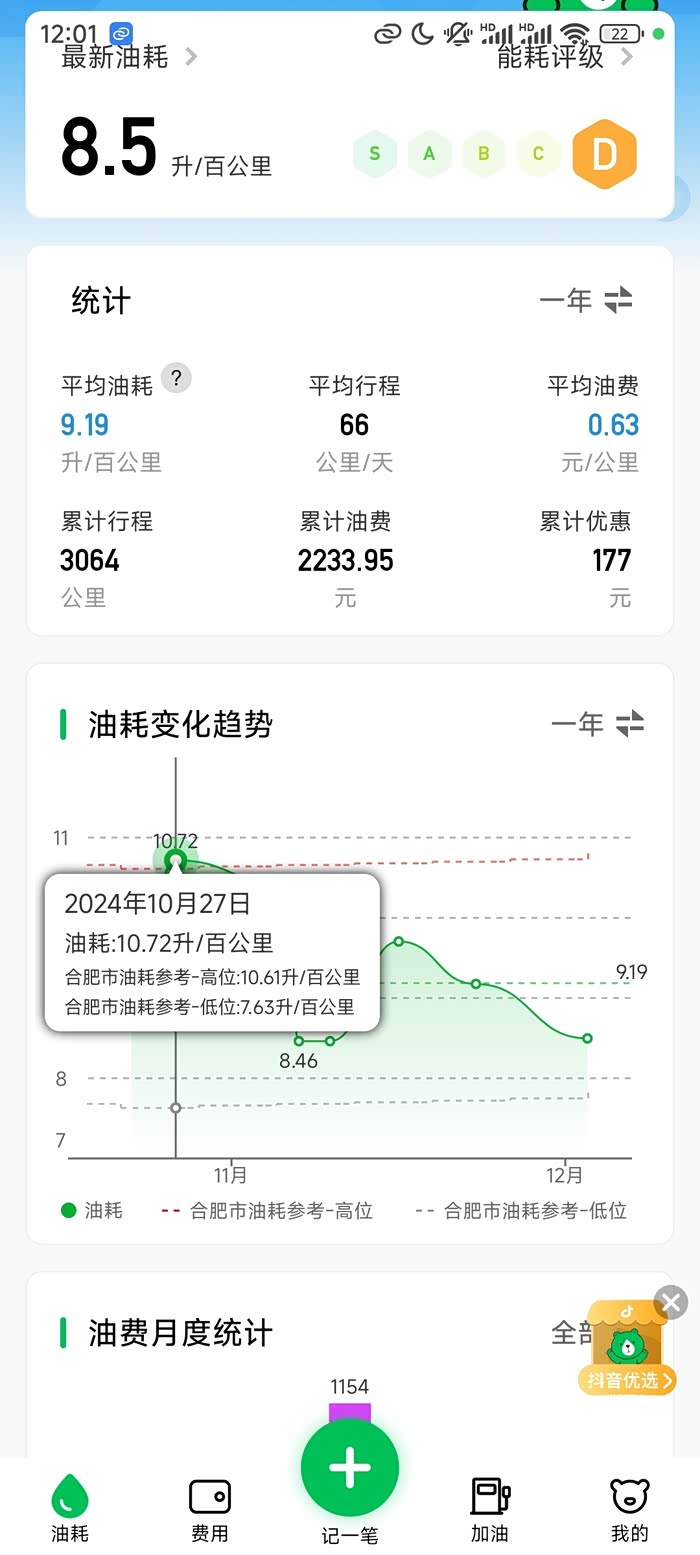Screen dimensions: 700x1555
Task: Change 油耗变化趋势 period from 一年
Action: point(597,724)
